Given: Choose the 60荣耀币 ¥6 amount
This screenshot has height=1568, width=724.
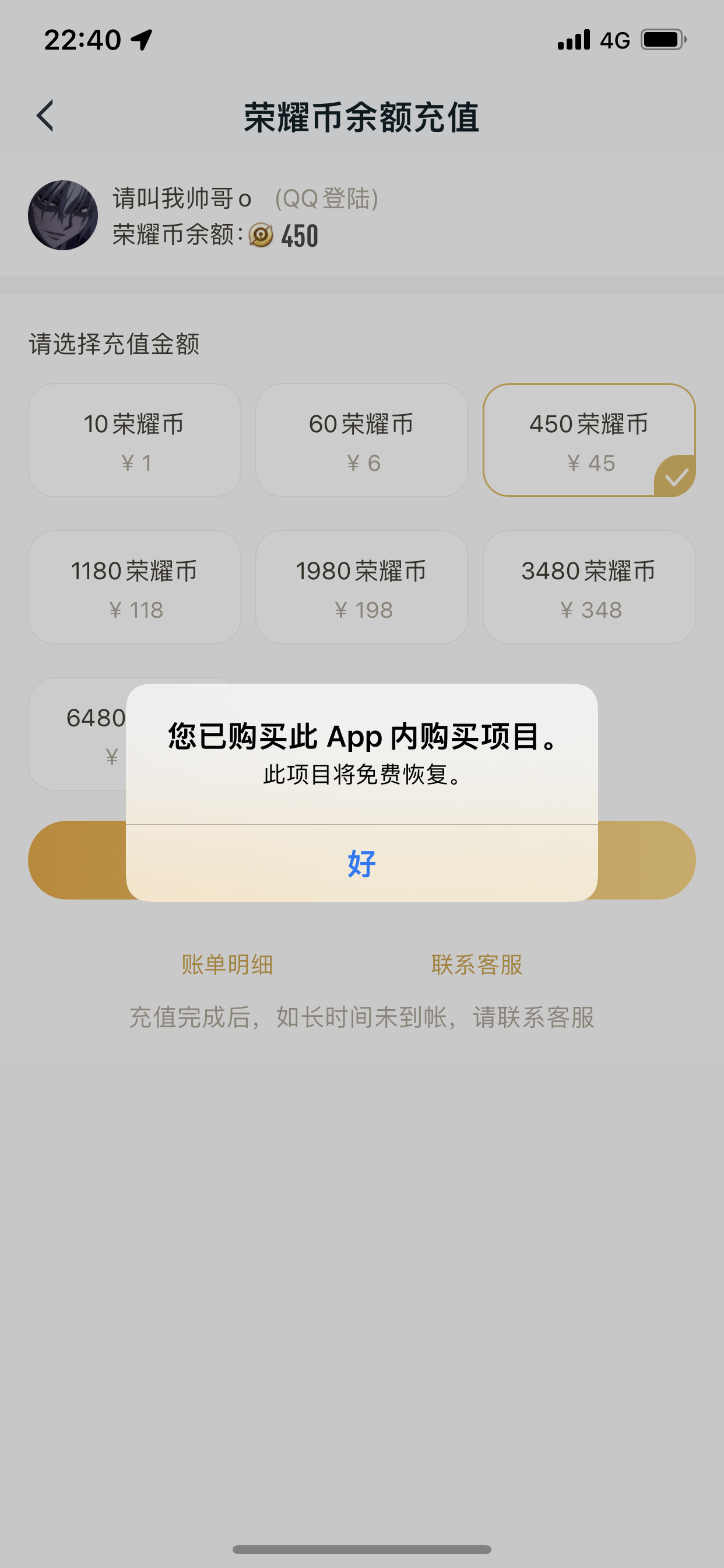Looking at the screenshot, I should coord(361,440).
